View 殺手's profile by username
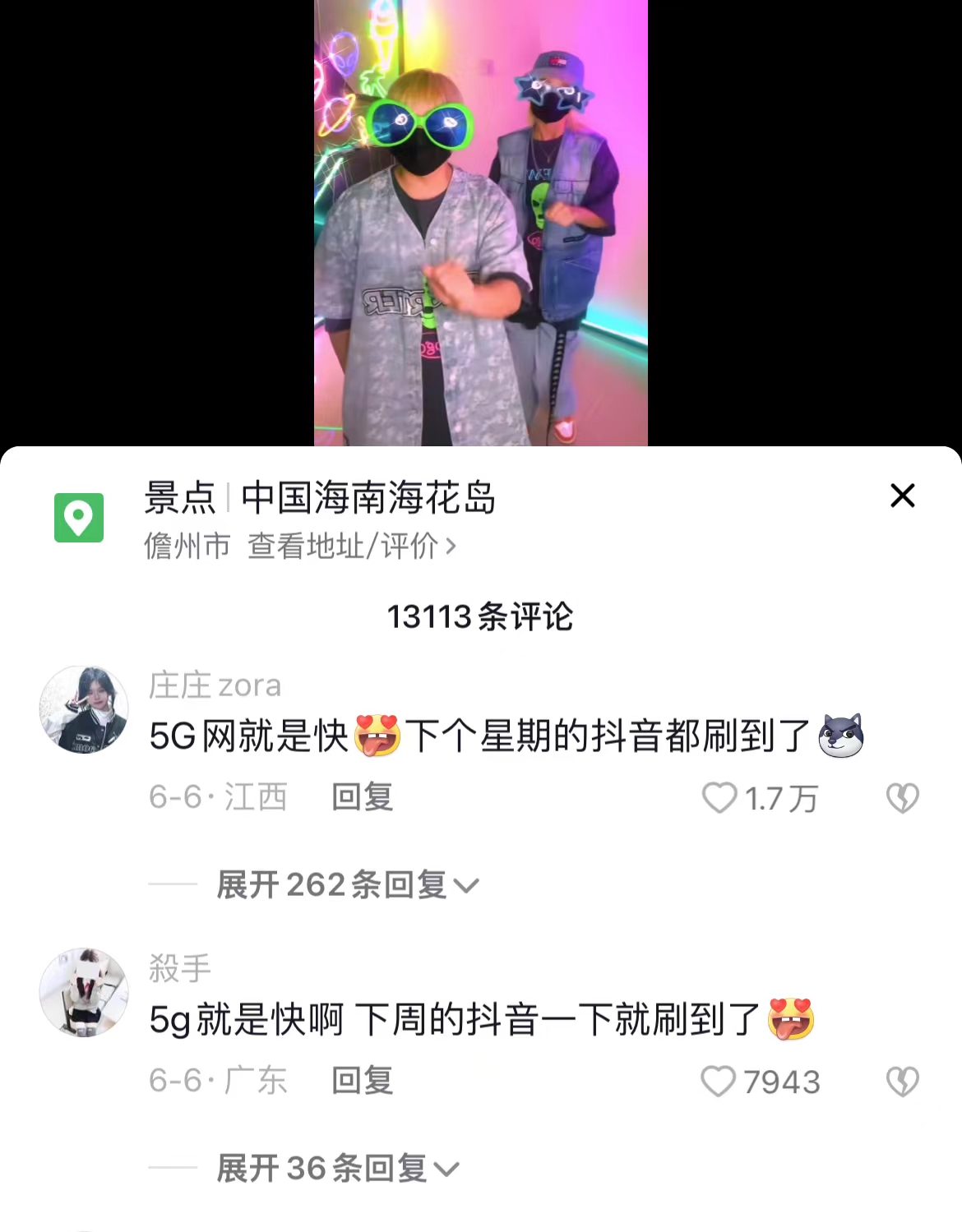Viewport: 962px width, 1232px height. (180, 968)
